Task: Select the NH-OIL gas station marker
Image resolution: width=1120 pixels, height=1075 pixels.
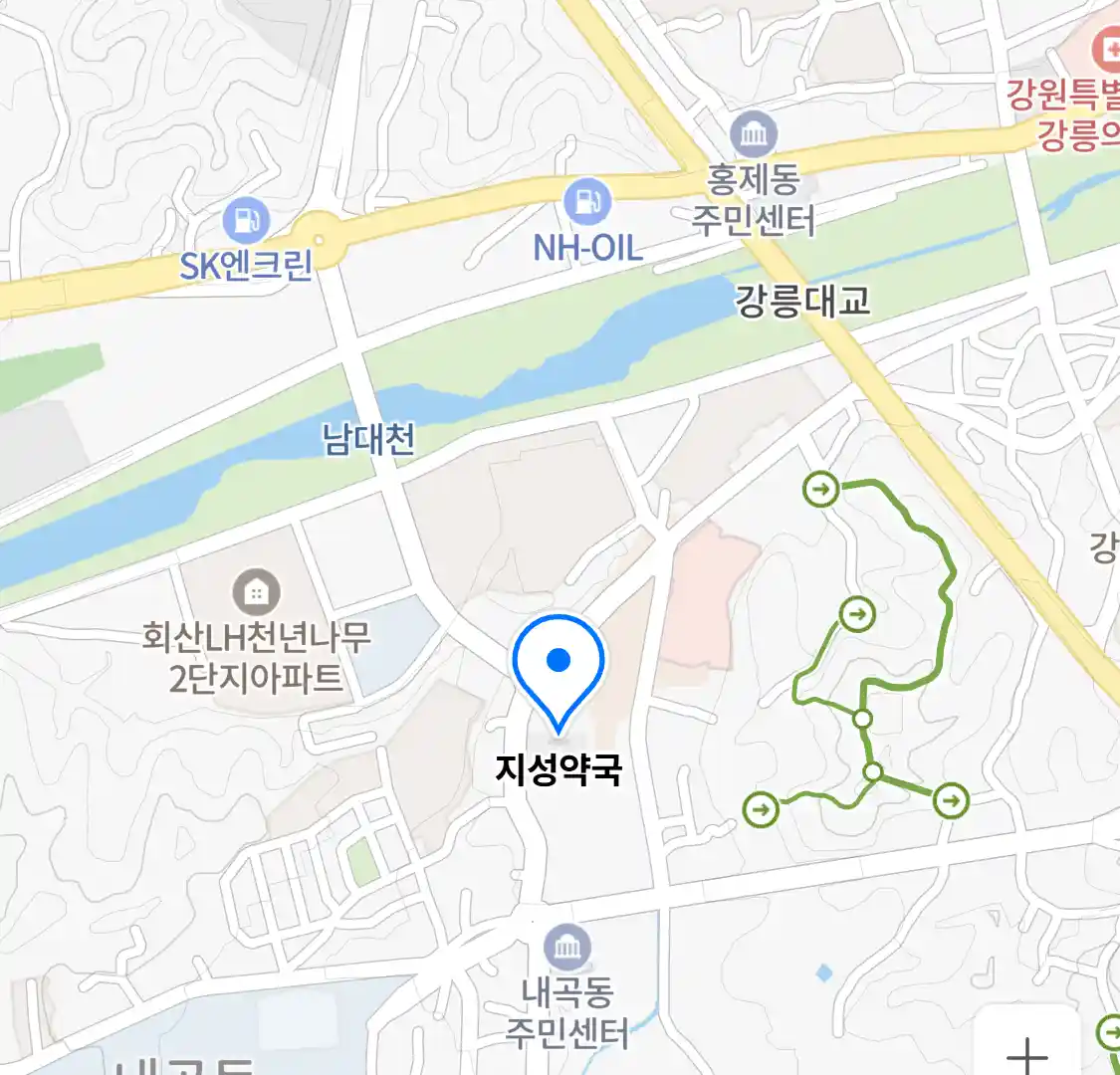Action: (x=587, y=202)
